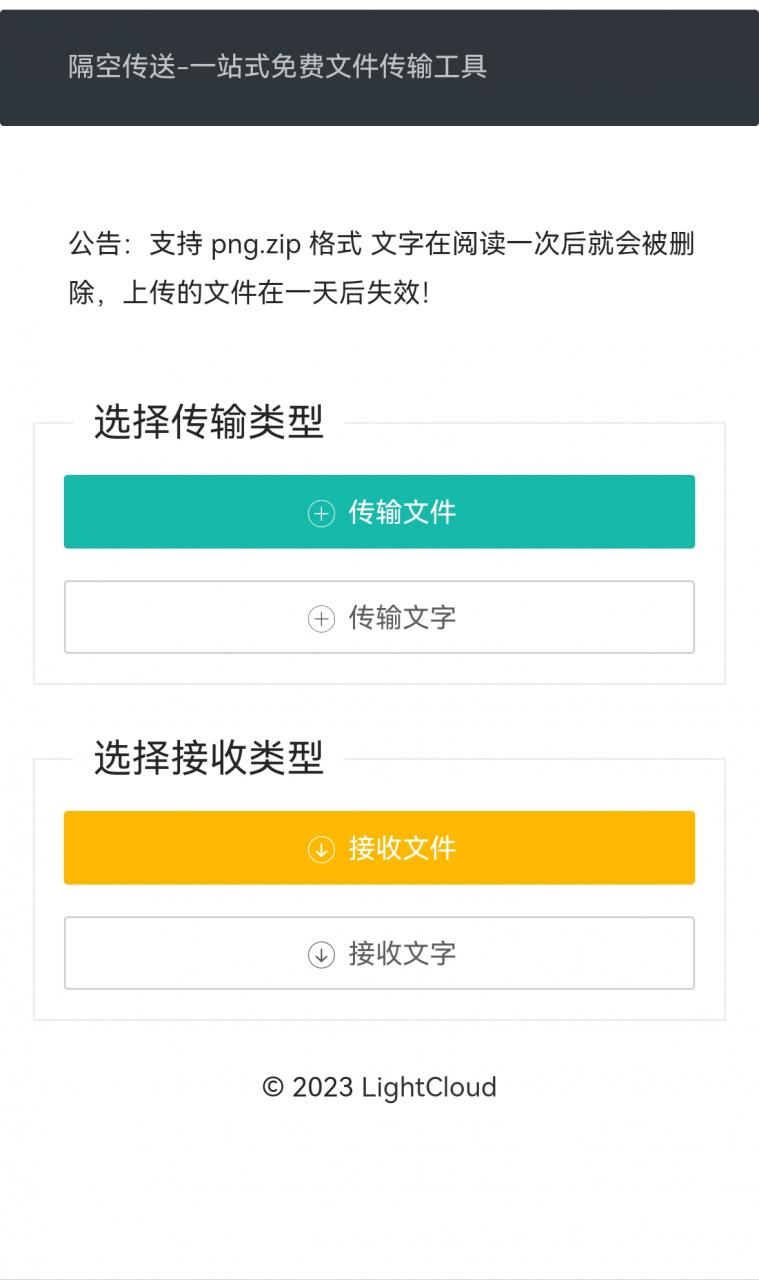The height and width of the screenshot is (1280, 759).
Task: Select the 传输文字 option
Action: click(379, 617)
